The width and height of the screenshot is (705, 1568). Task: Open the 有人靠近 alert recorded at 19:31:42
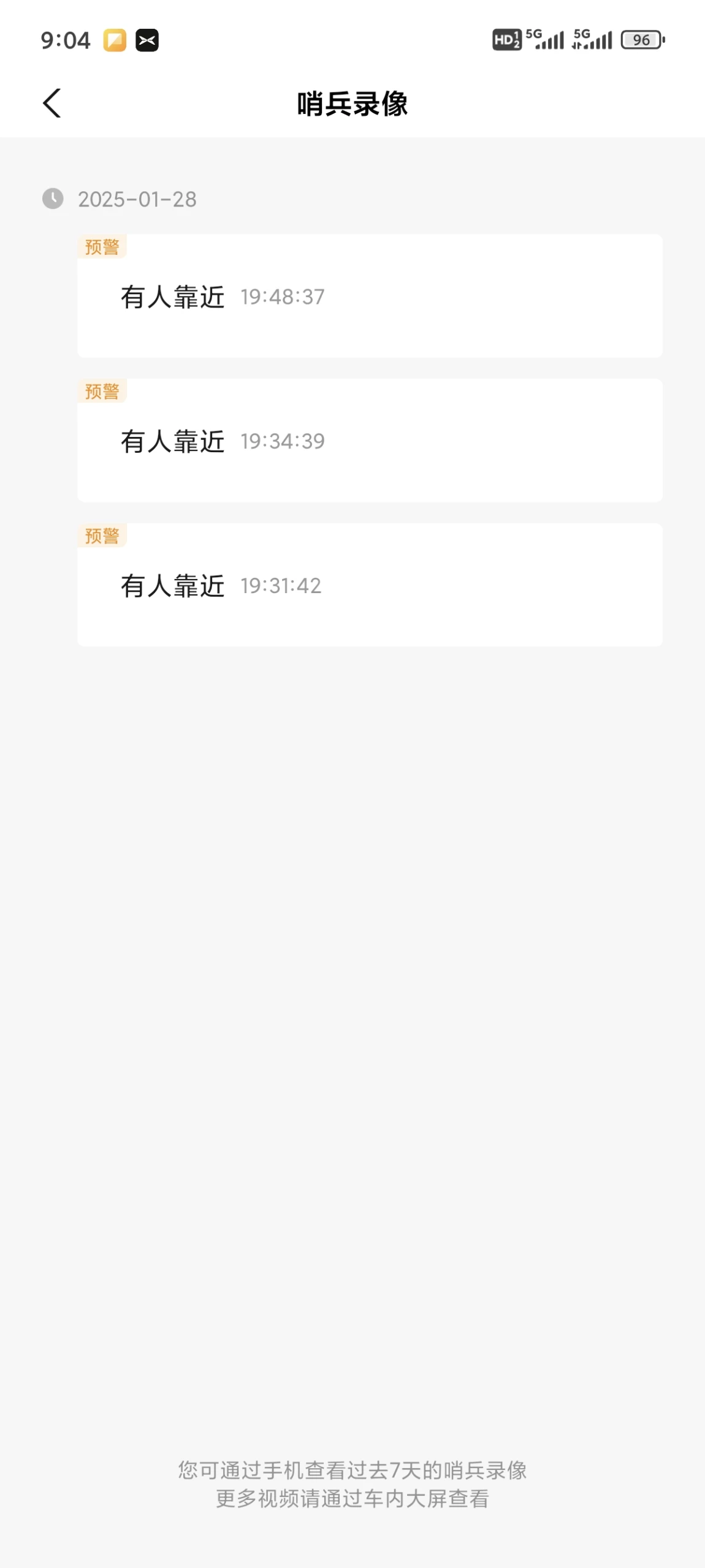(370, 585)
